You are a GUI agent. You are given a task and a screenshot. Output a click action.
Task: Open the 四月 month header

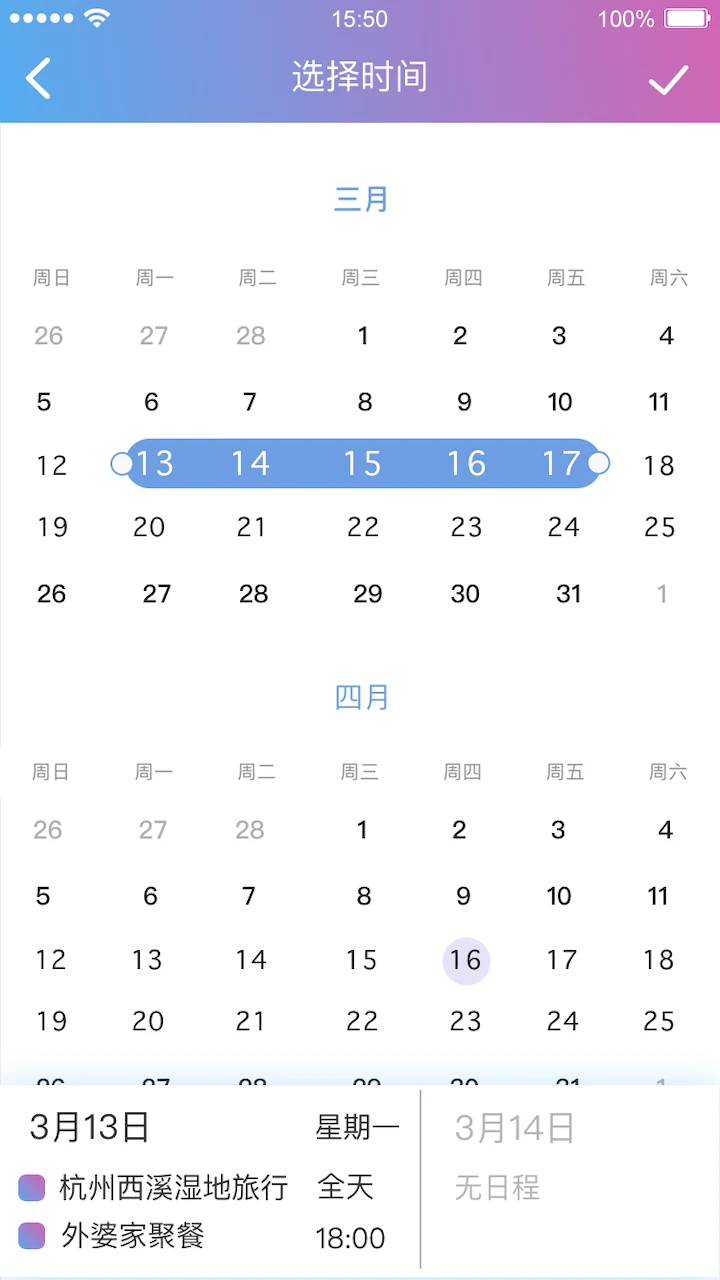(x=362, y=697)
